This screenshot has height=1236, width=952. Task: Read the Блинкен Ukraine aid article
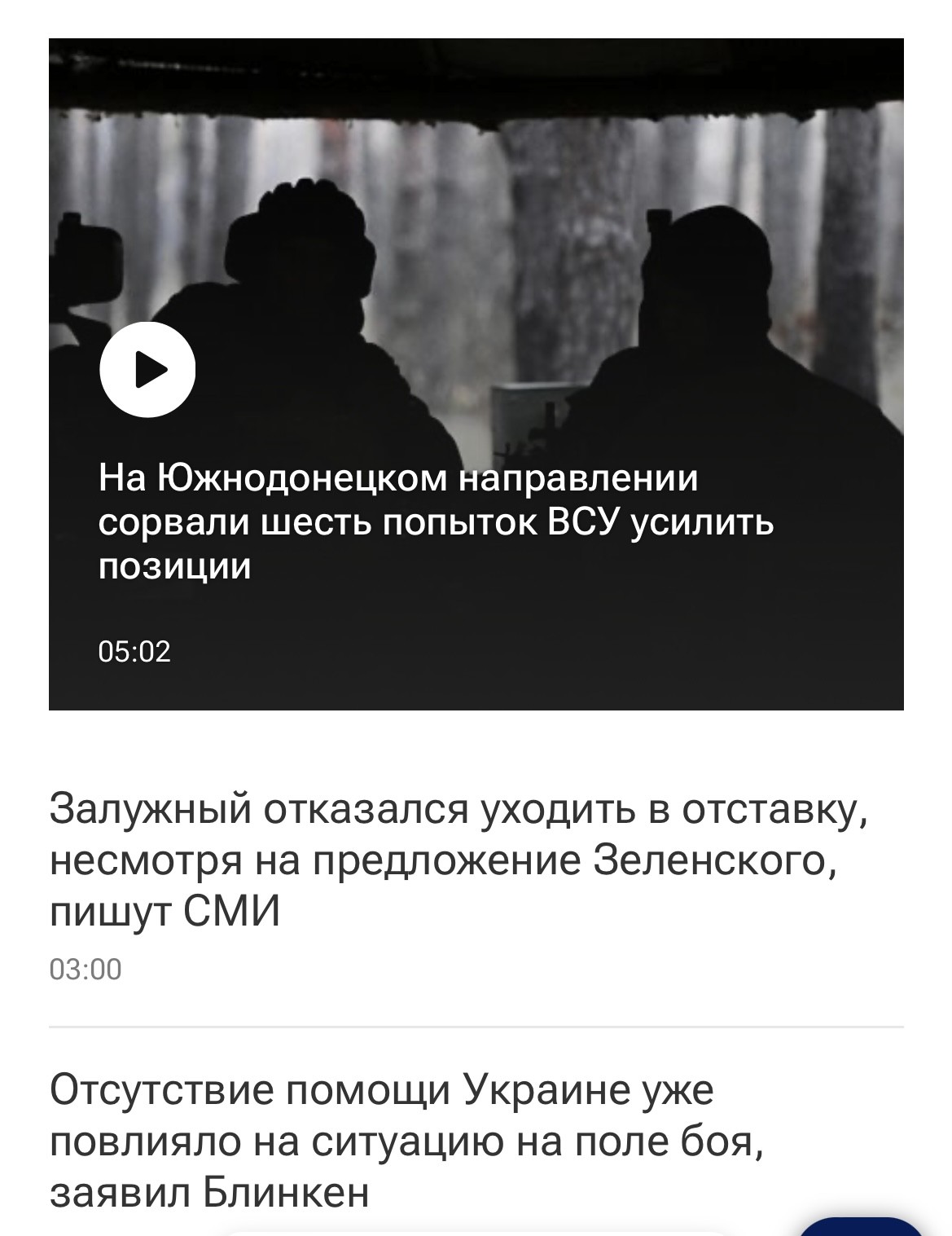[407, 1141]
